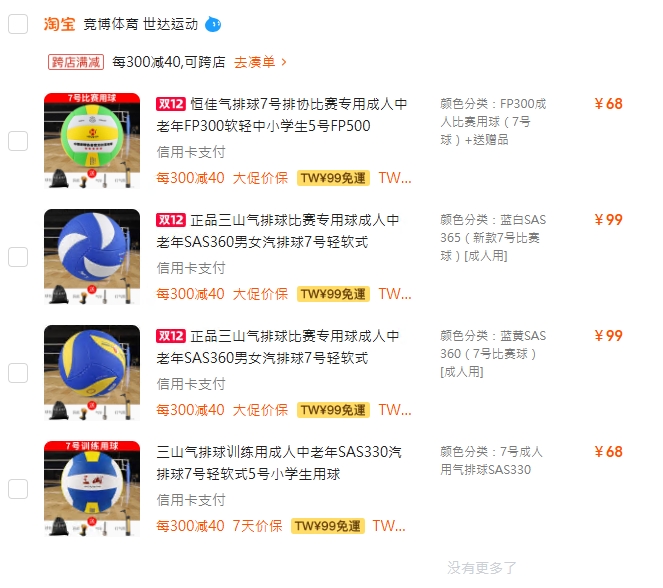Viewport: 663px width, 588px height.
Task: Open the blue-white SAS365 volleyball image
Action: 92,257
